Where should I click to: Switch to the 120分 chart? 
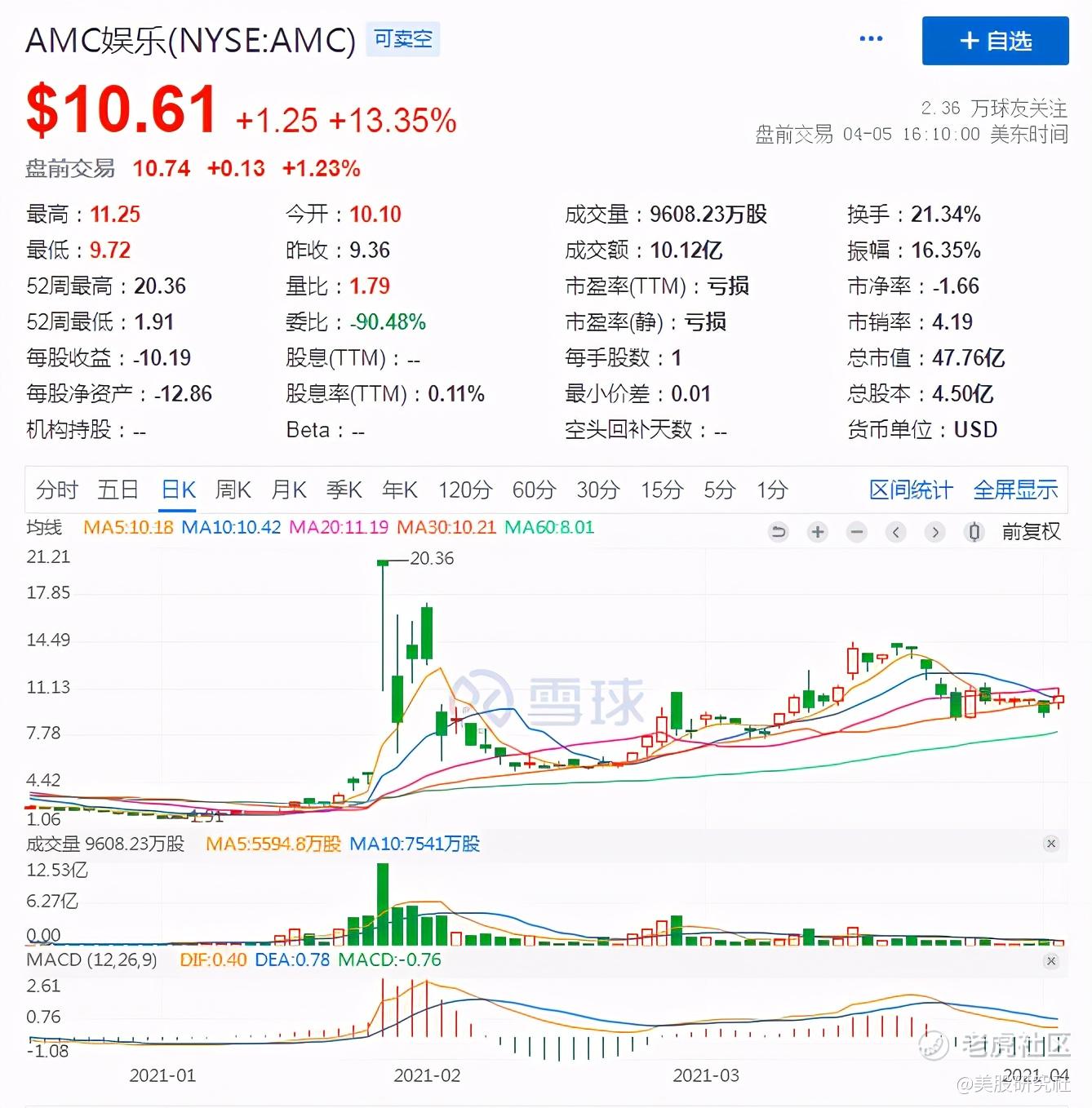[465, 490]
